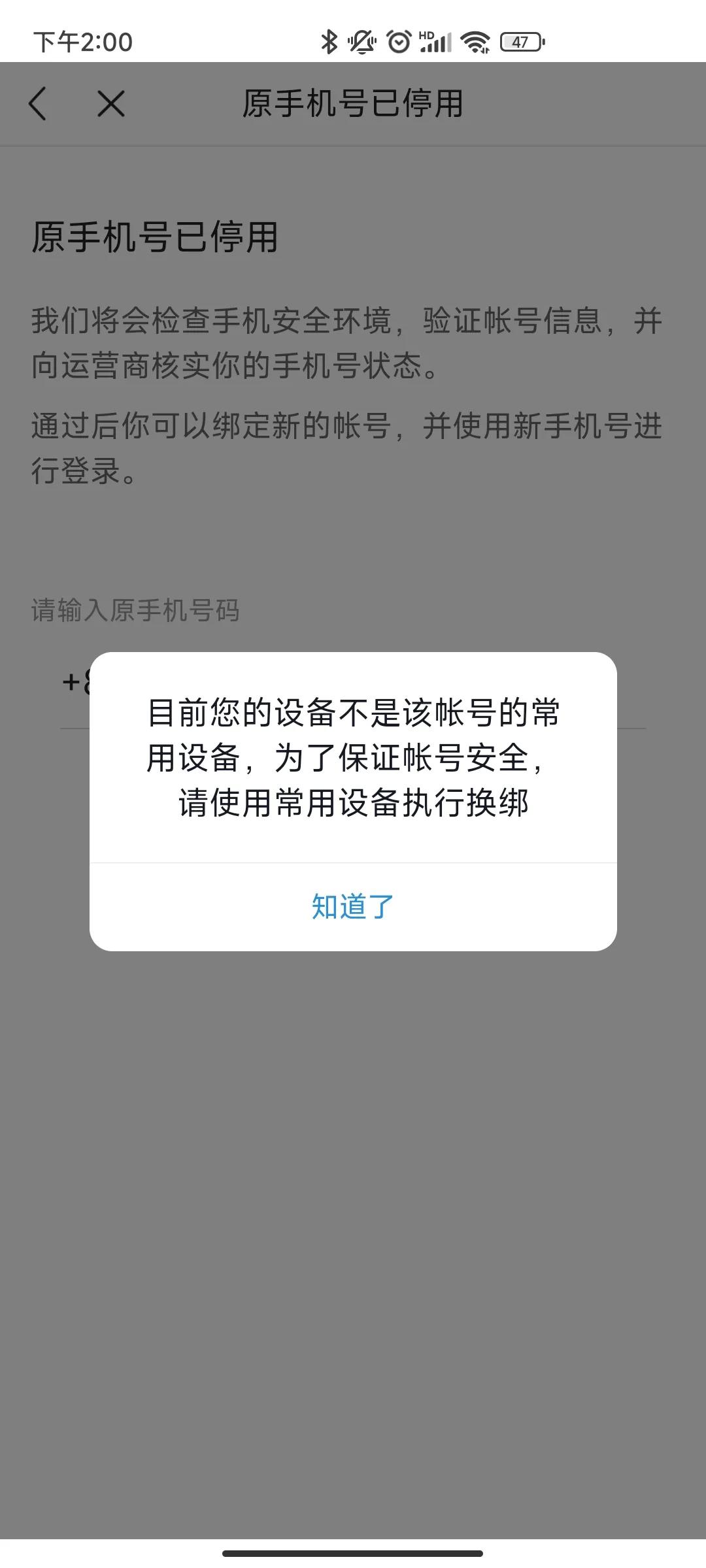Tap the gesture bar at screen bottom
The width and height of the screenshot is (706, 1568).
[353, 1553]
